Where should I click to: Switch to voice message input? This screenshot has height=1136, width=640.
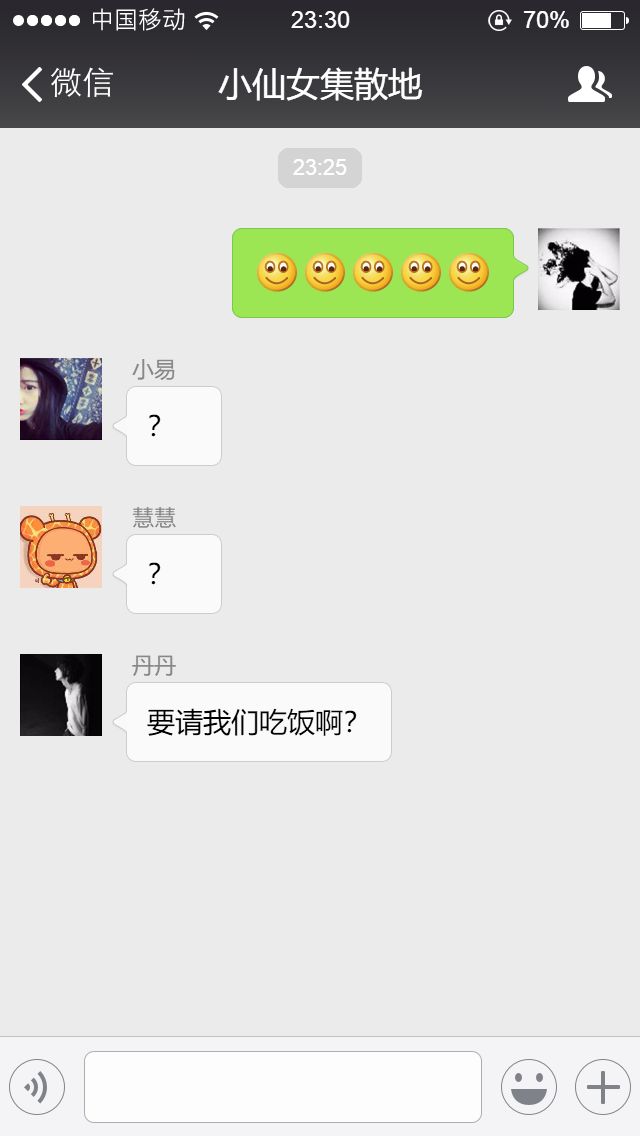[37, 1087]
